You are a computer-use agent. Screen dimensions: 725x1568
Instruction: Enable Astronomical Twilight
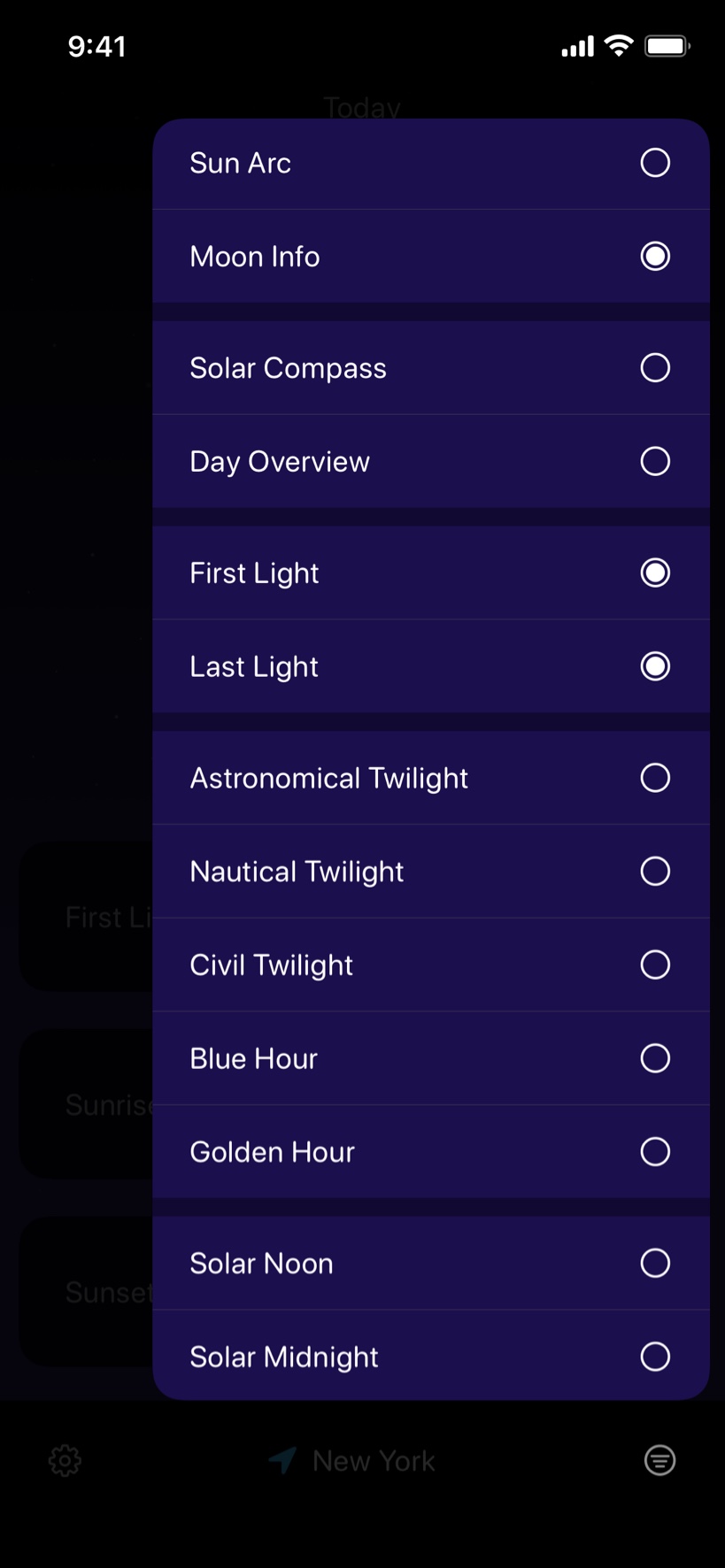pyautogui.click(x=431, y=778)
